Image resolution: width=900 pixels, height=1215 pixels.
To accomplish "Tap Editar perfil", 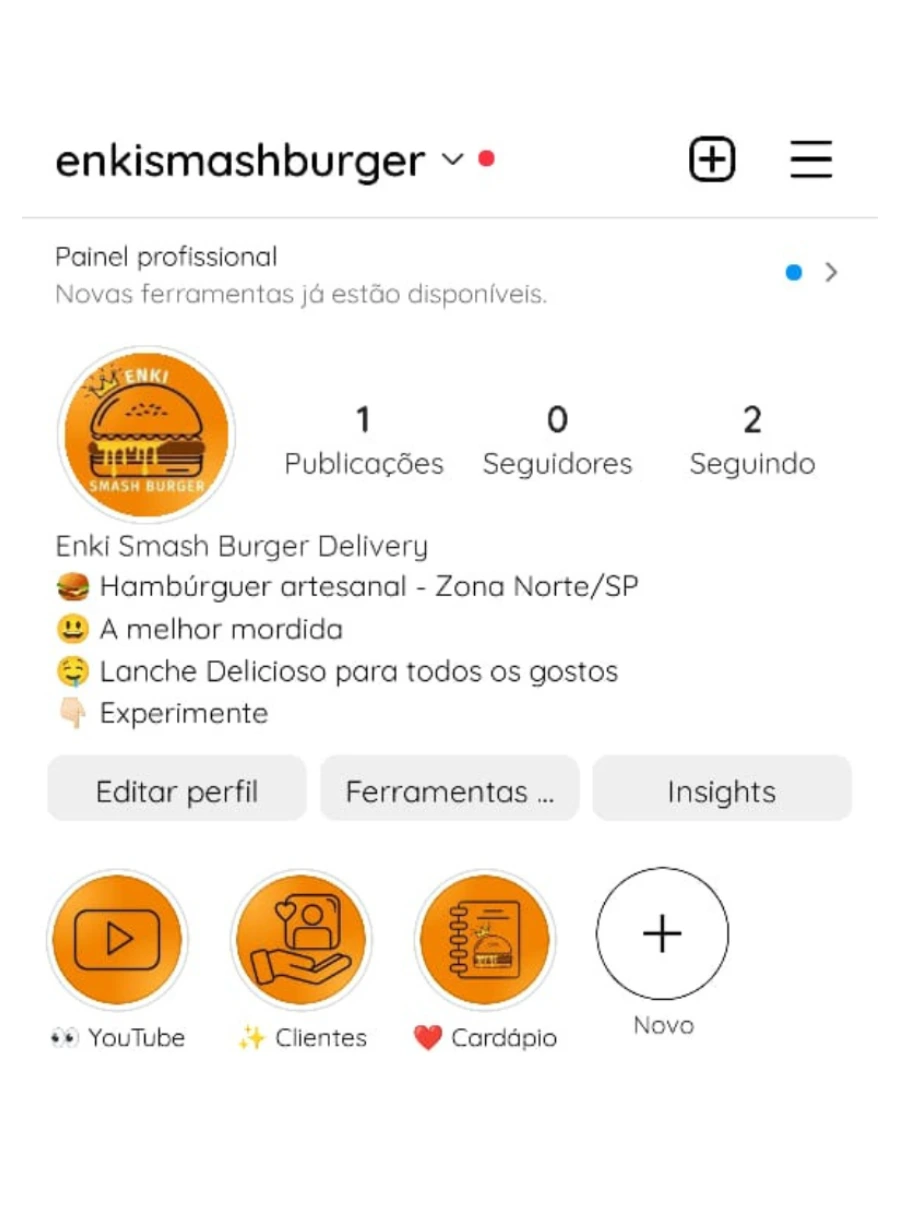I will click(x=177, y=792).
